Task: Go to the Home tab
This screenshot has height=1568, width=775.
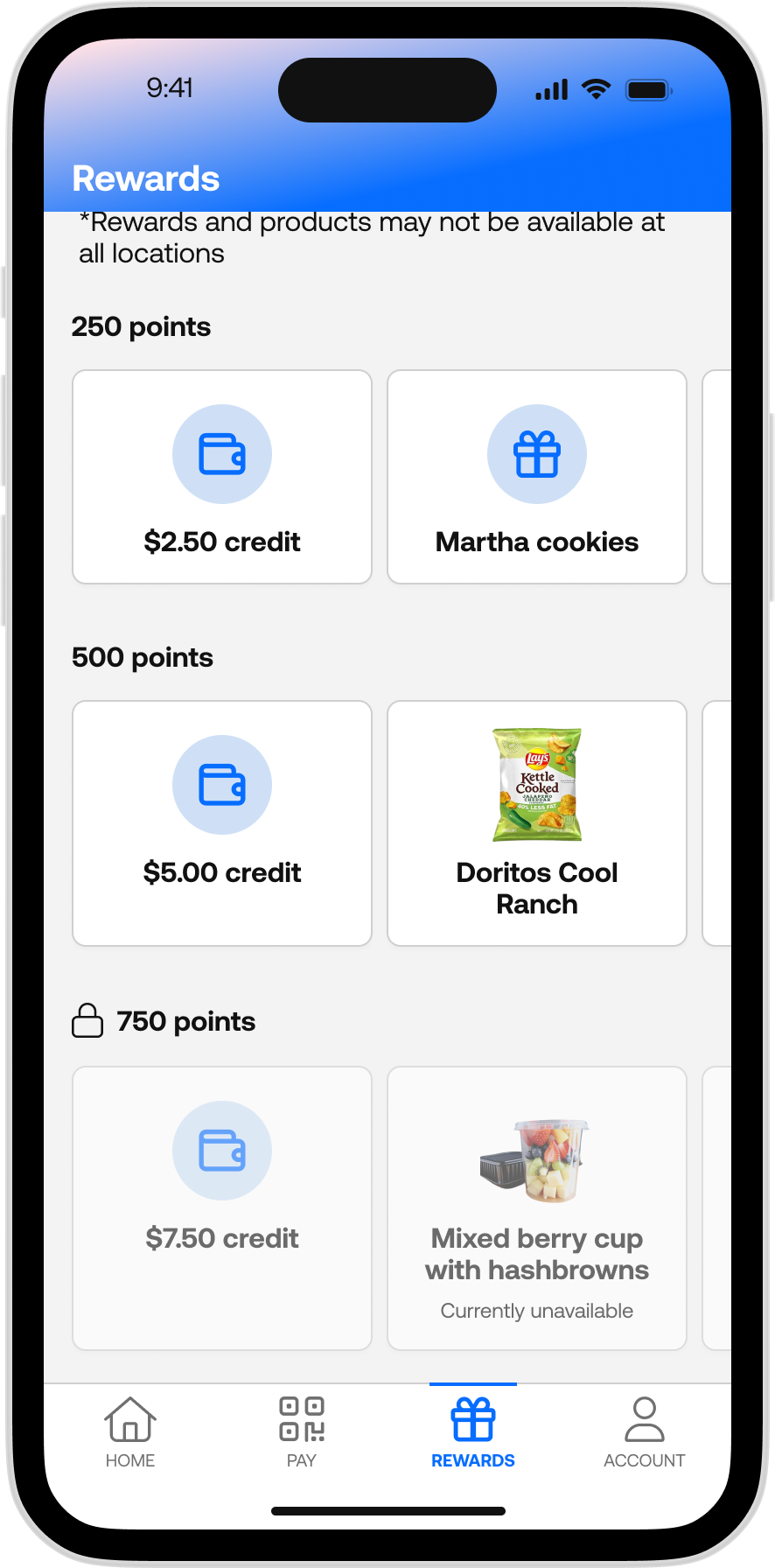Action: (130, 1431)
